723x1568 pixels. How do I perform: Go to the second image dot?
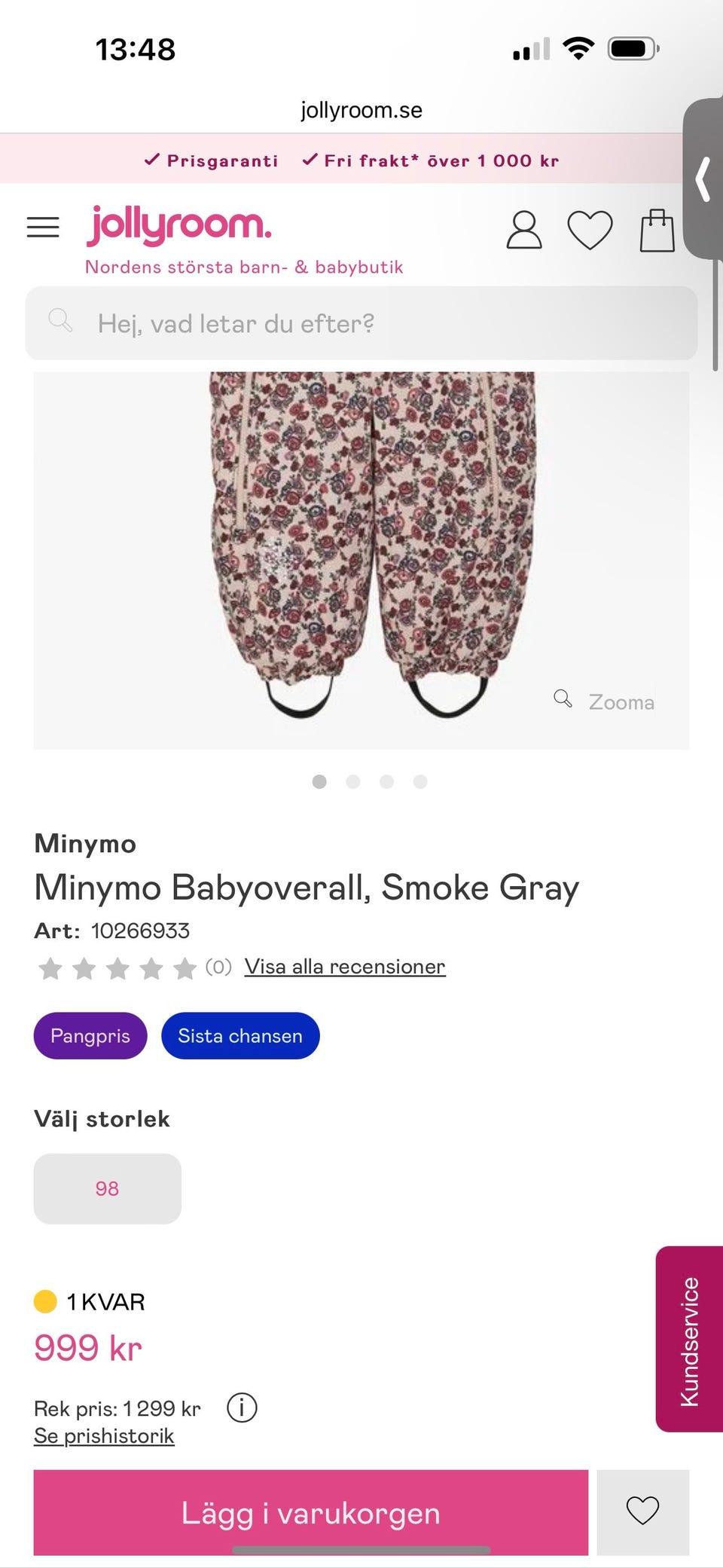[x=352, y=781]
